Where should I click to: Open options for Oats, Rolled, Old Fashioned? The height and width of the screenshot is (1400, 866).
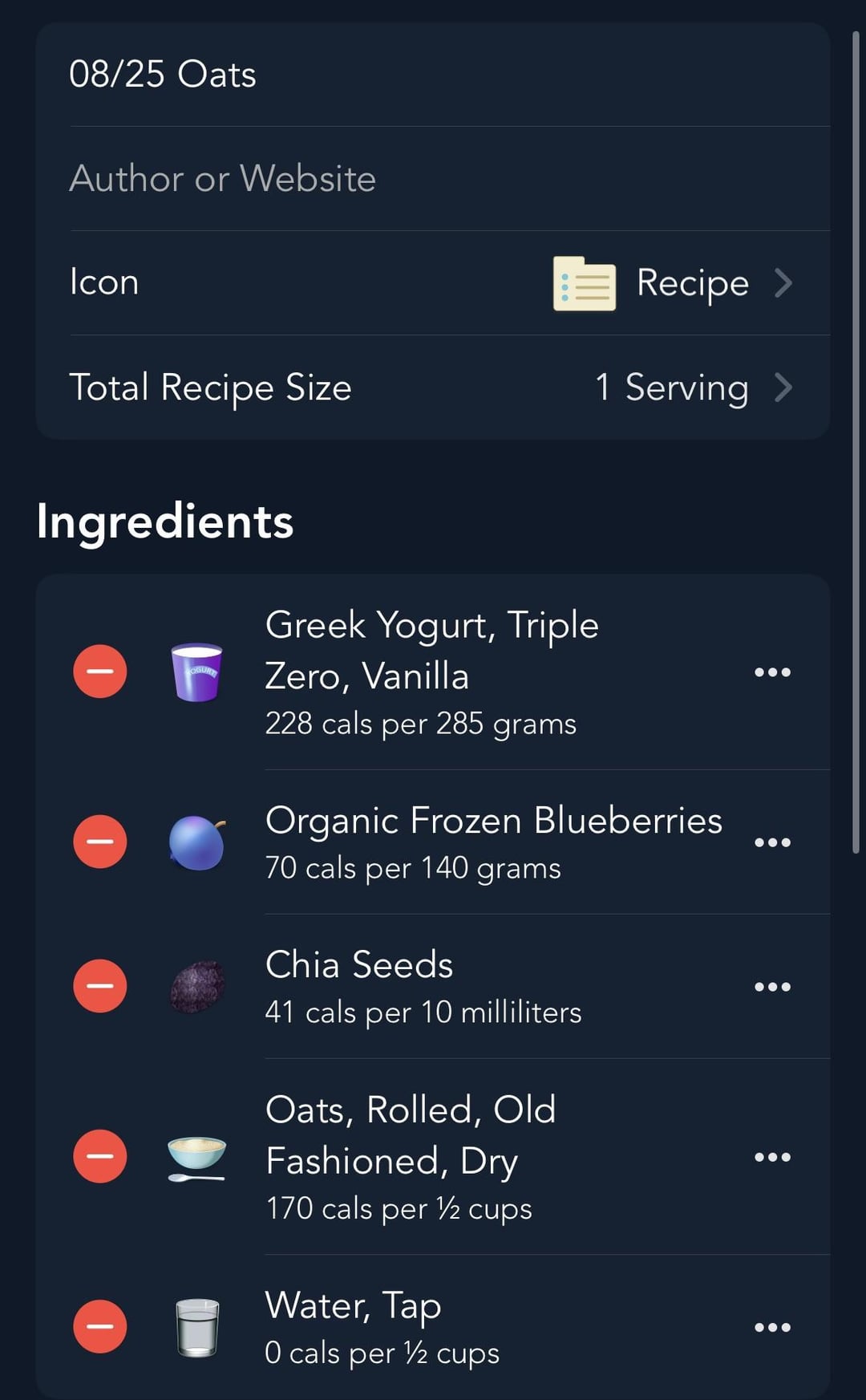pos(772,1157)
